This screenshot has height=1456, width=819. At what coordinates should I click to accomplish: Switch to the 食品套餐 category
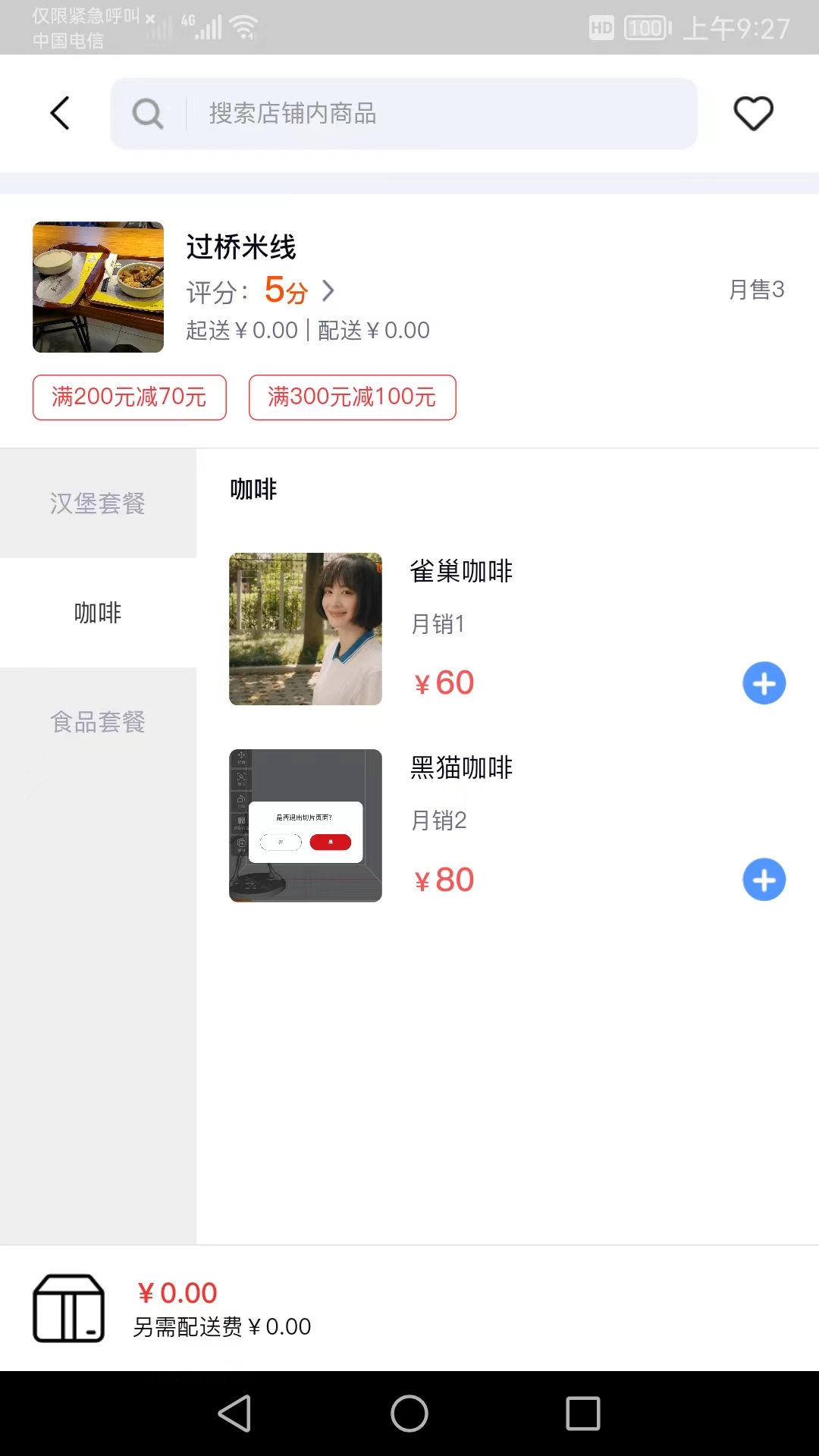[98, 722]
